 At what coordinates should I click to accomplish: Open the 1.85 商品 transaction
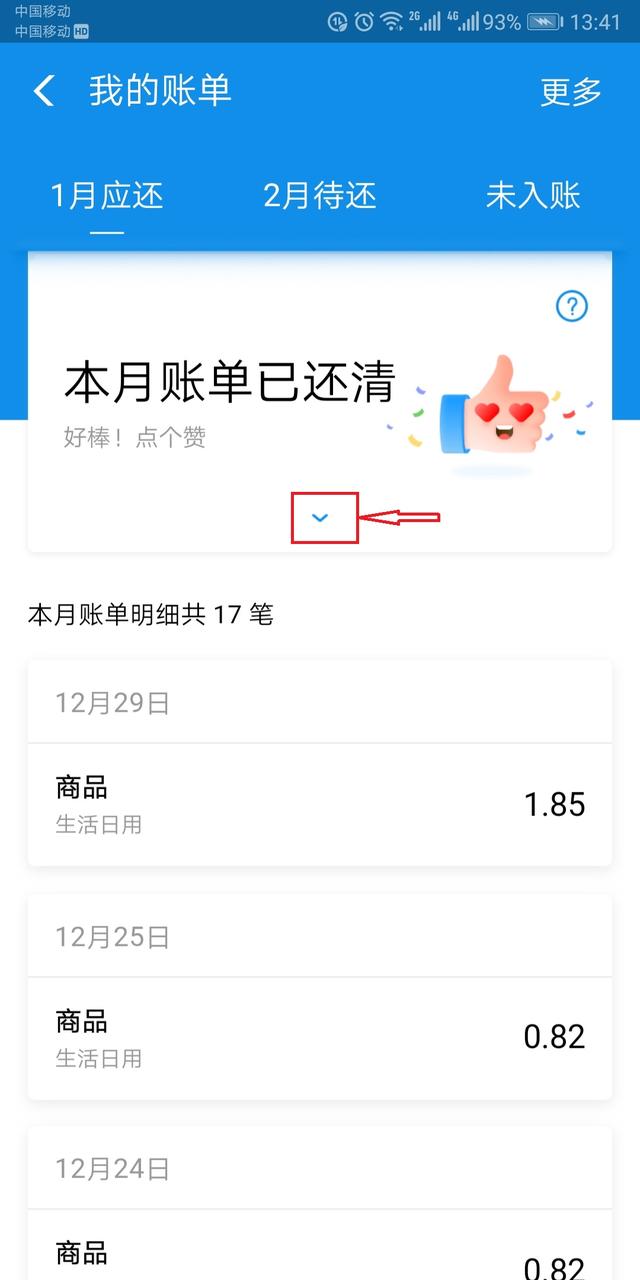[320, 804]
